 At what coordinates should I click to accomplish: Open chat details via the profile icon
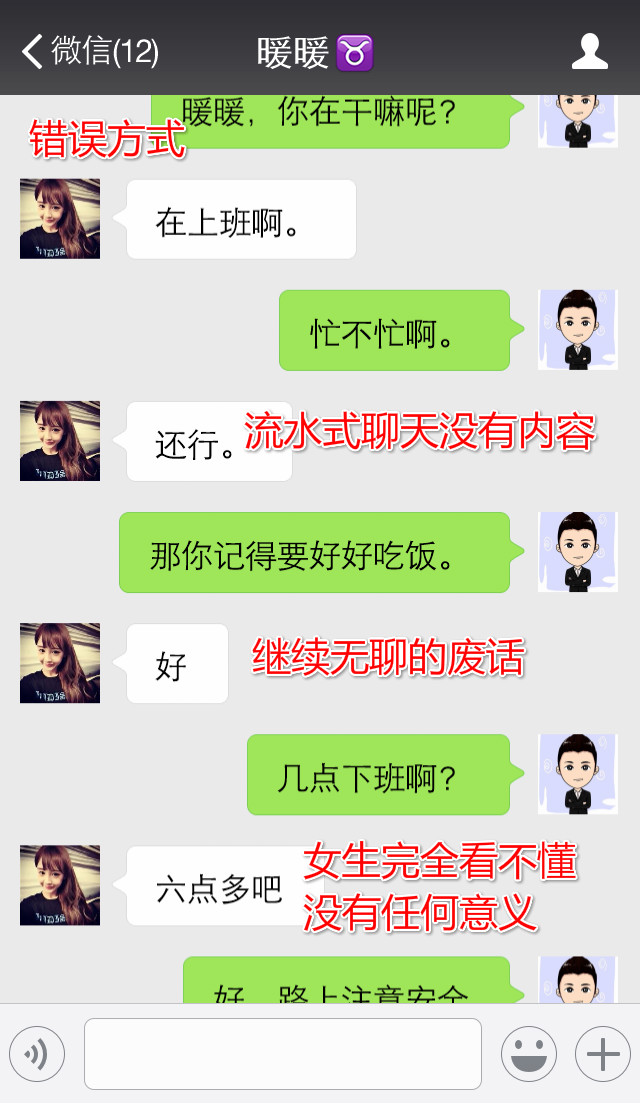pos(589,51)
